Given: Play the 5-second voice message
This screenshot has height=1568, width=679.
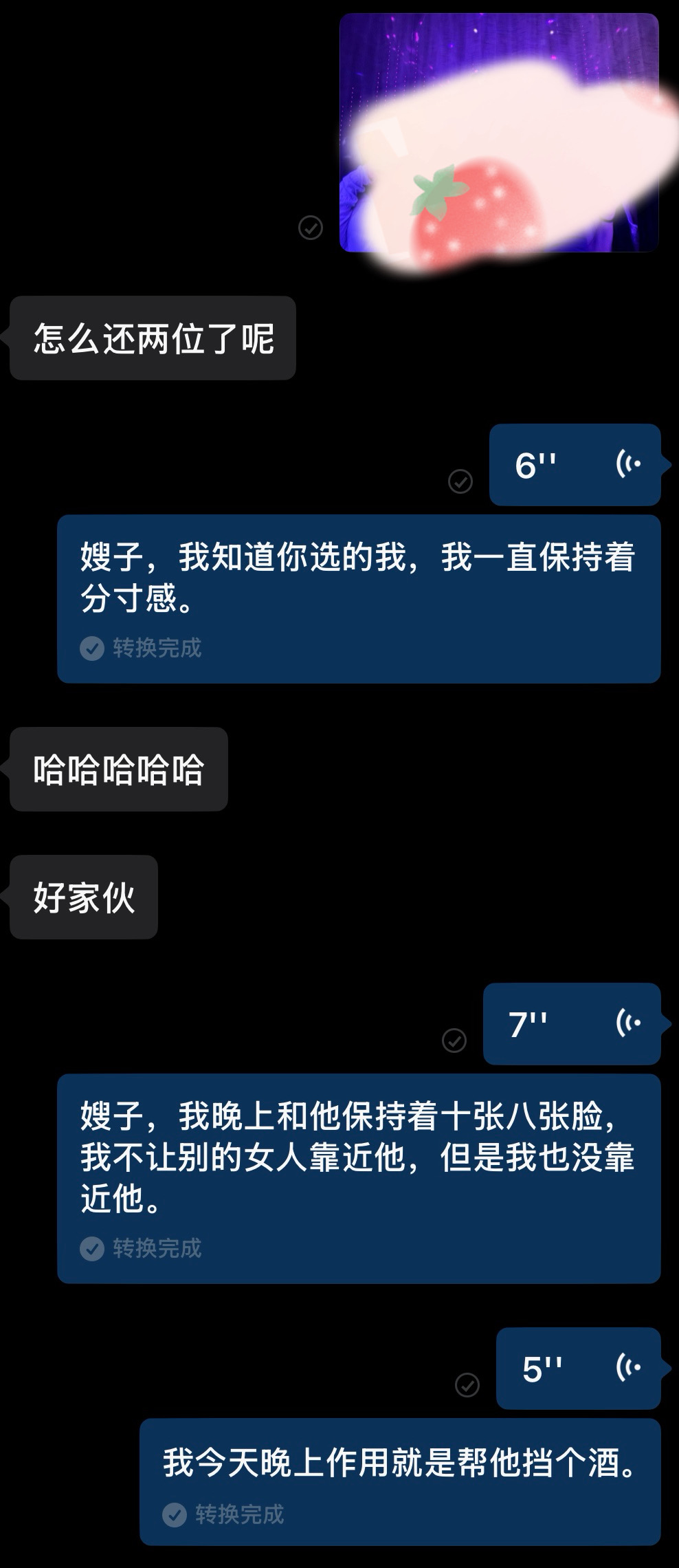Looking at the screenshot, I should 578,1369.
